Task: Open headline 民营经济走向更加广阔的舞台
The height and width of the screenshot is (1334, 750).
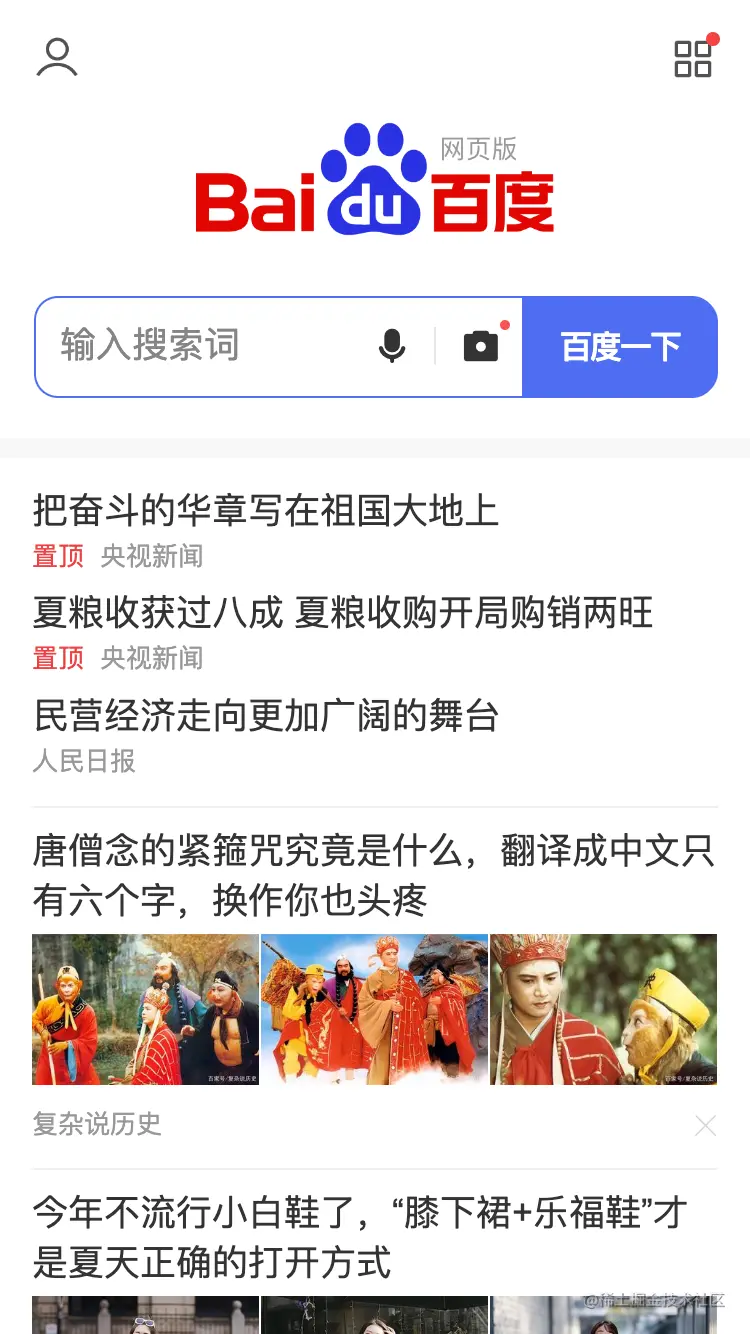Action: click(x=266, y=716)
